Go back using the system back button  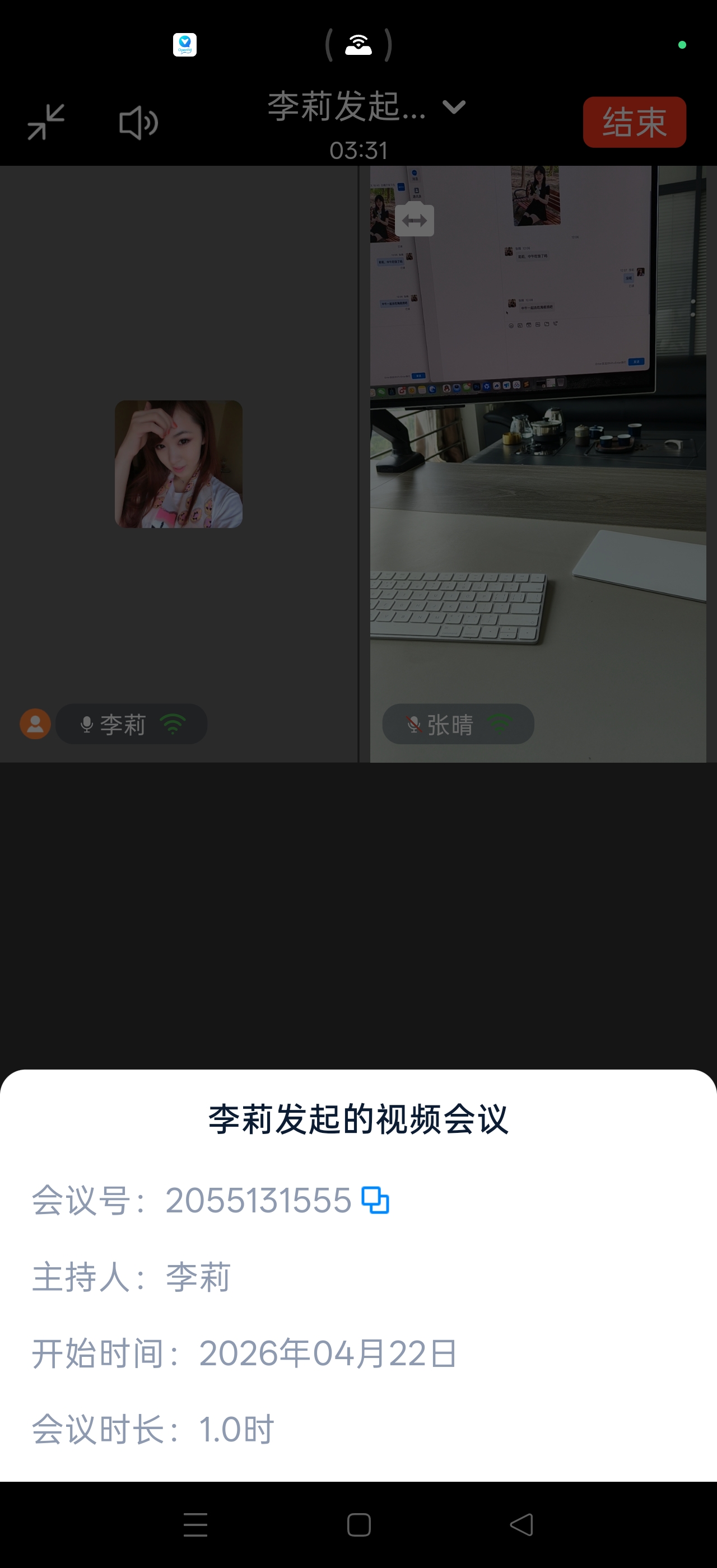[522, 1525]
